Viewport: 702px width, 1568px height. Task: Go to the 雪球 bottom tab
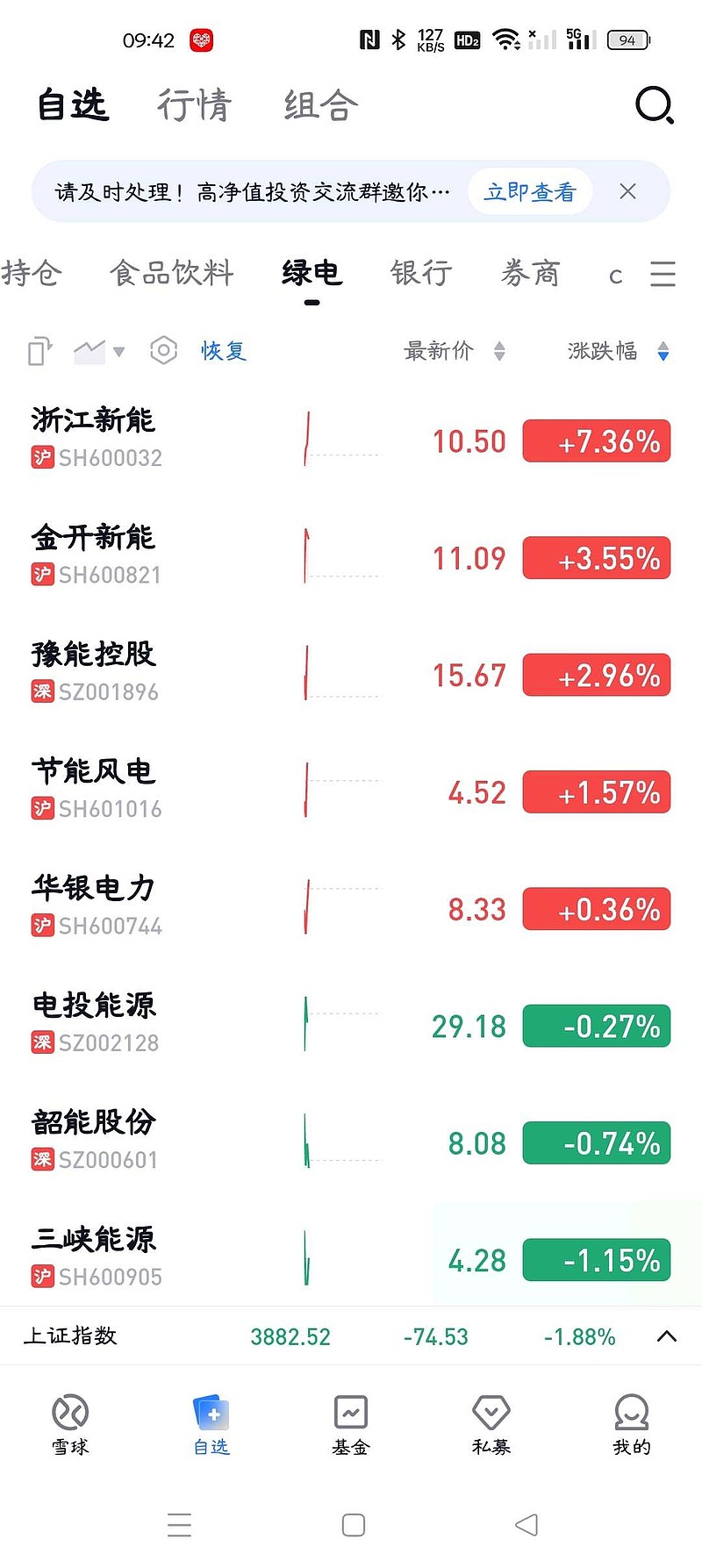click(x=70, y=1424)
